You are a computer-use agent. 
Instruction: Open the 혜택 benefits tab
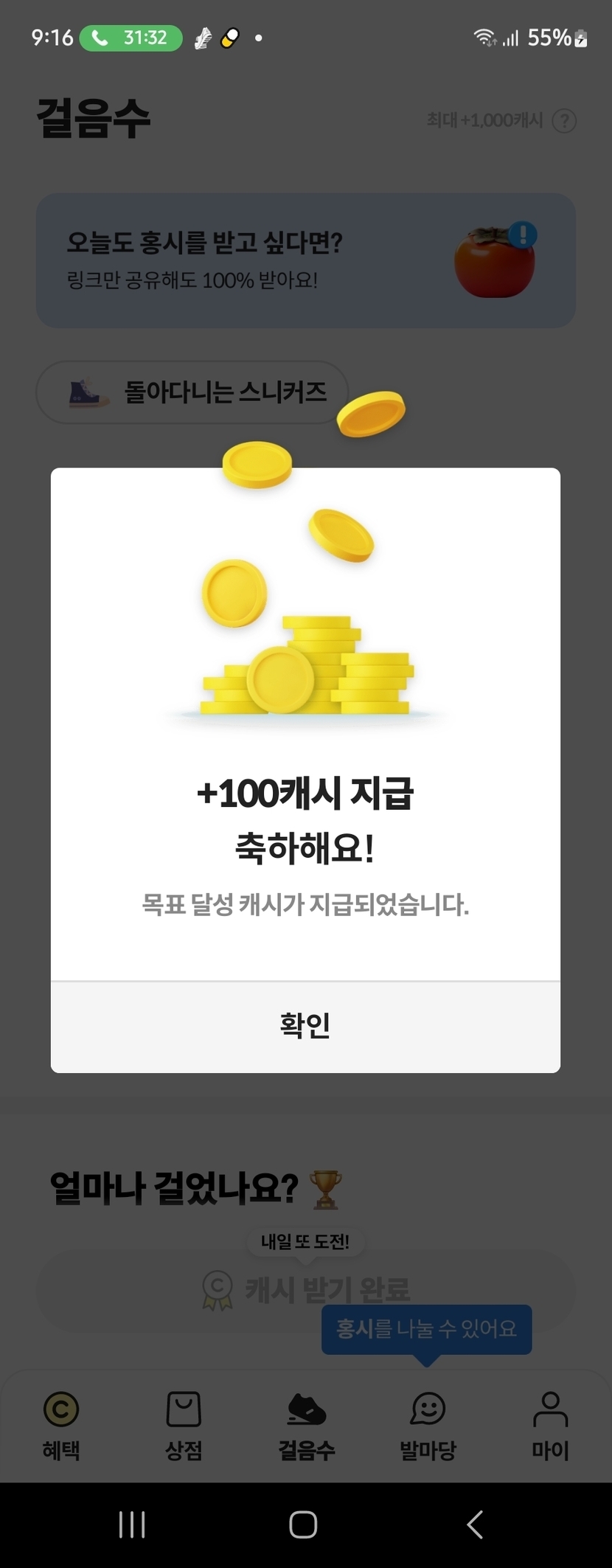tap(61, 1425)
